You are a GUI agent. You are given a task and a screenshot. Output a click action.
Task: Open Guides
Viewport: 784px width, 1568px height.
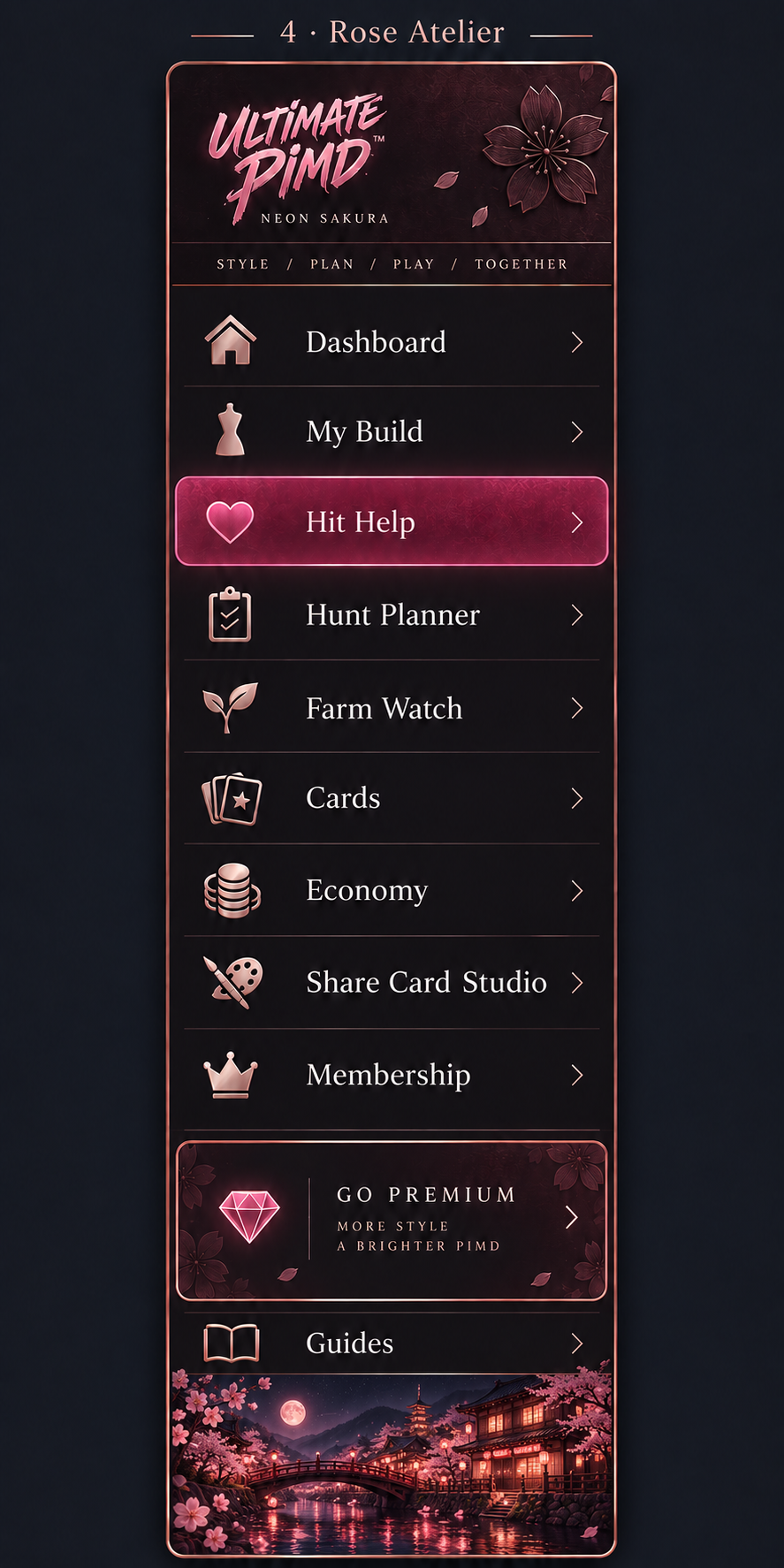pyautogui.click(x=392, y=1343)
